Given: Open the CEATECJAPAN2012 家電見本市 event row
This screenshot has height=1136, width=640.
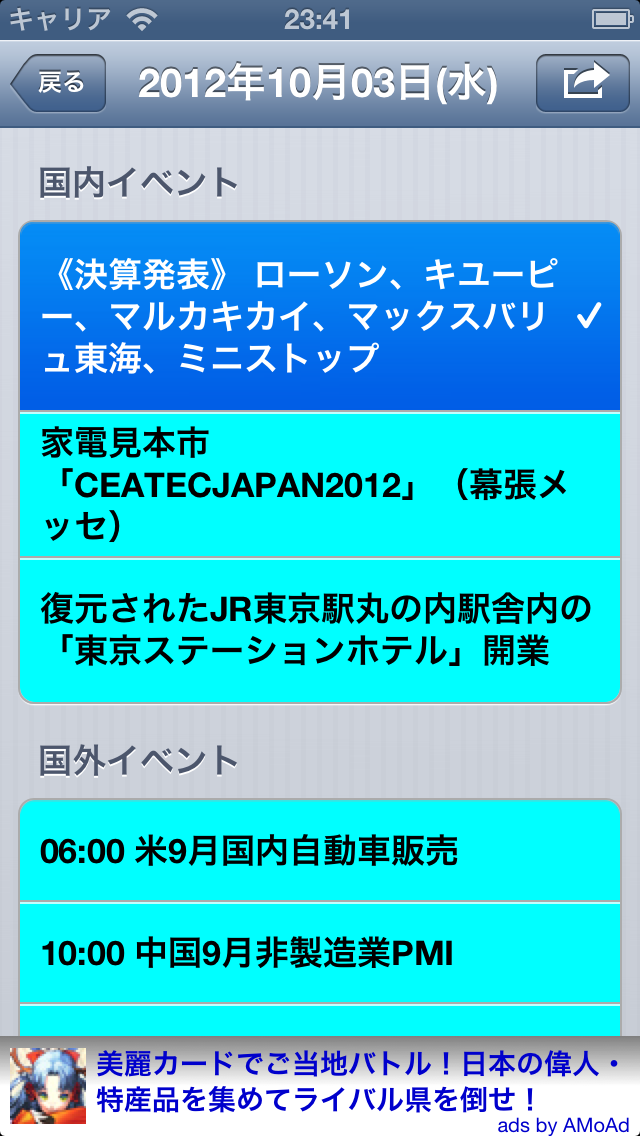Looking at the screenshot, I should coord(320,485).
